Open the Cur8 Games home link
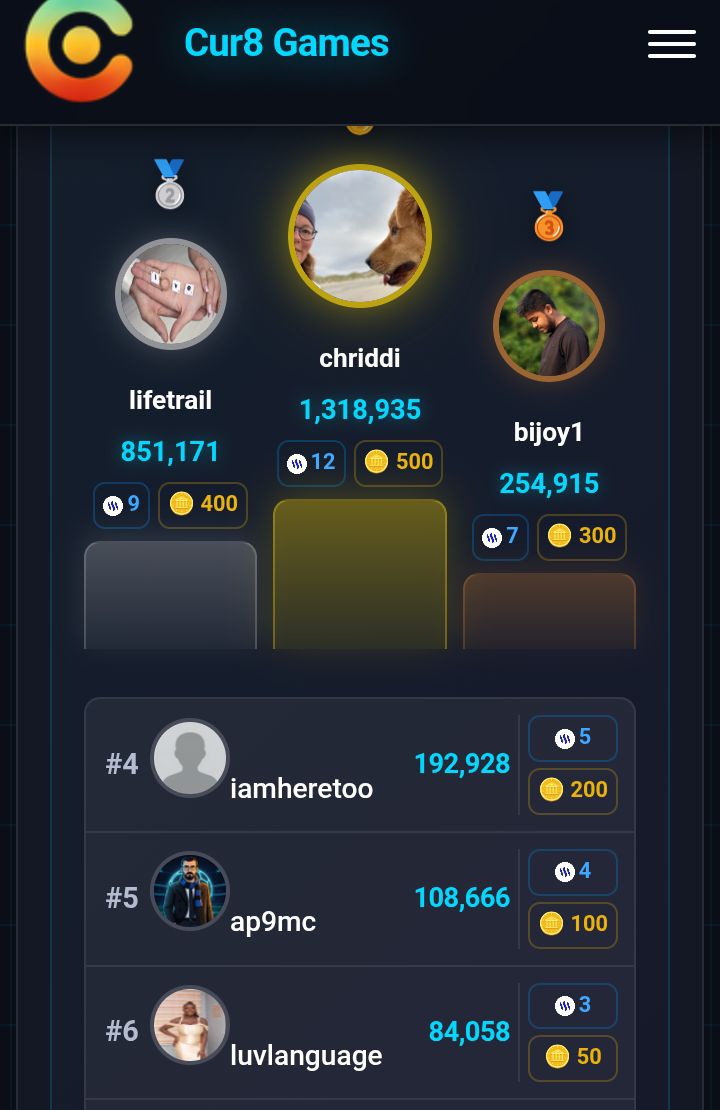Viewport: 720px width, 1110px height. pyautogui.click(x=286, y=43)
